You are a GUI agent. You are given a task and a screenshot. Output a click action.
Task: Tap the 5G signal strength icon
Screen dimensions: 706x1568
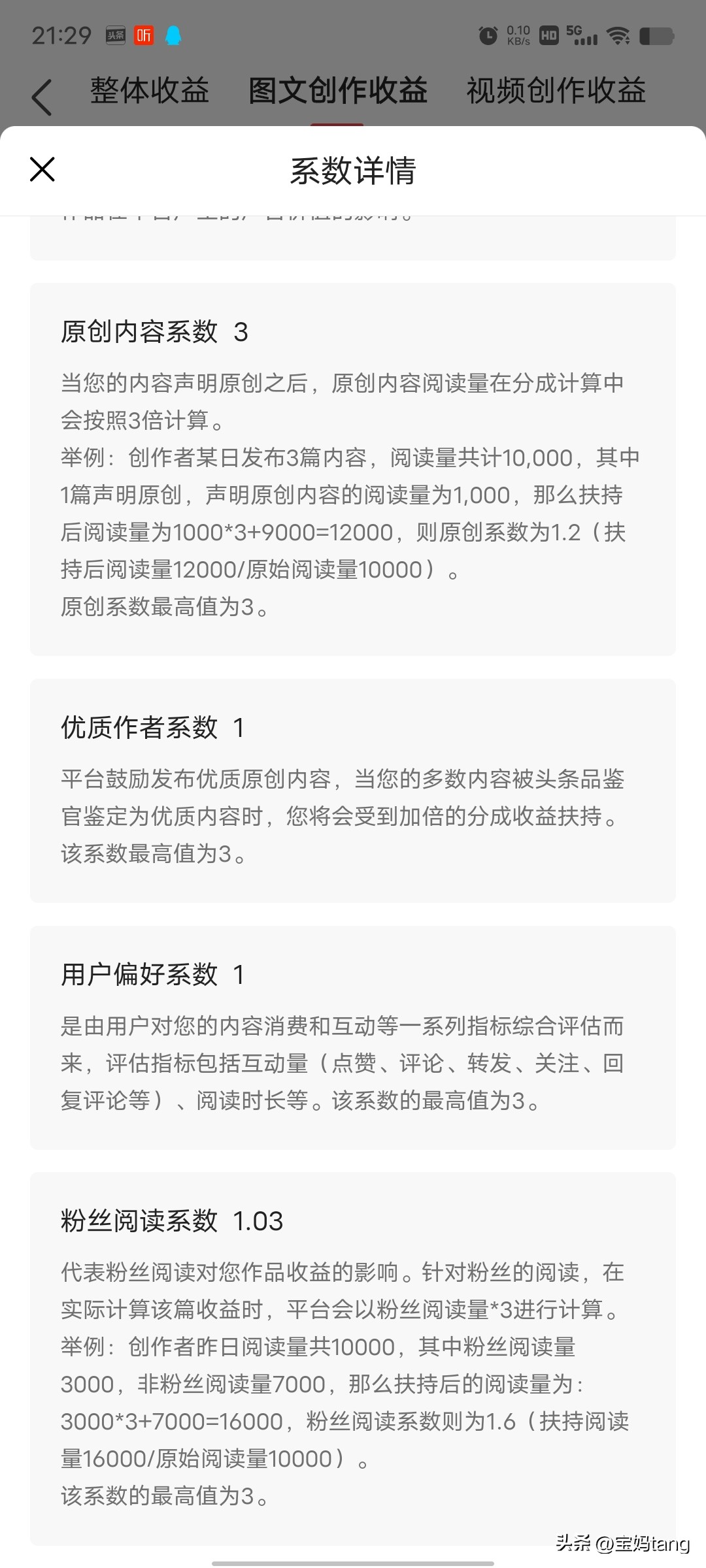tap(580, 36)
